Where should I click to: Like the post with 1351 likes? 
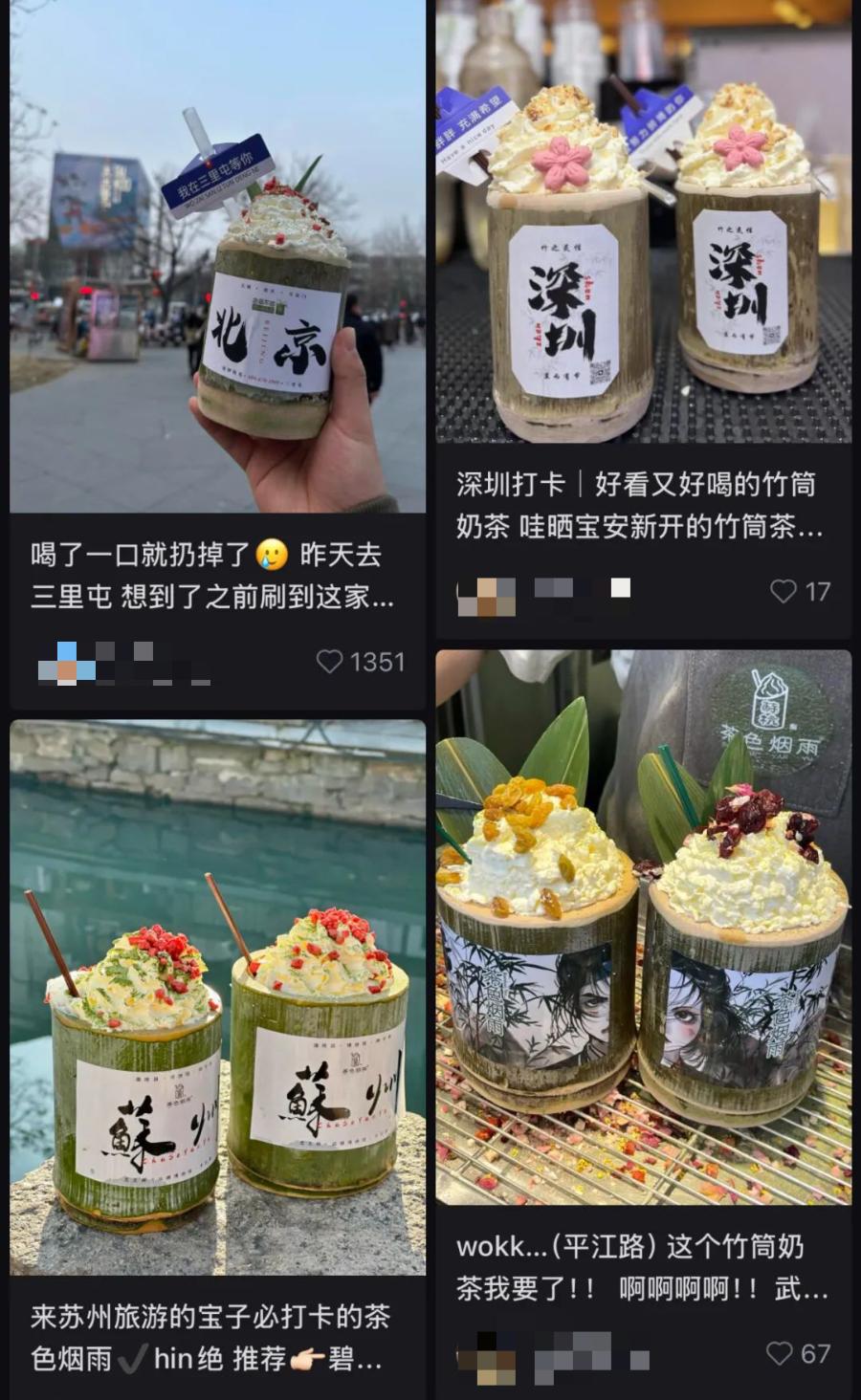tap(330, 662)
